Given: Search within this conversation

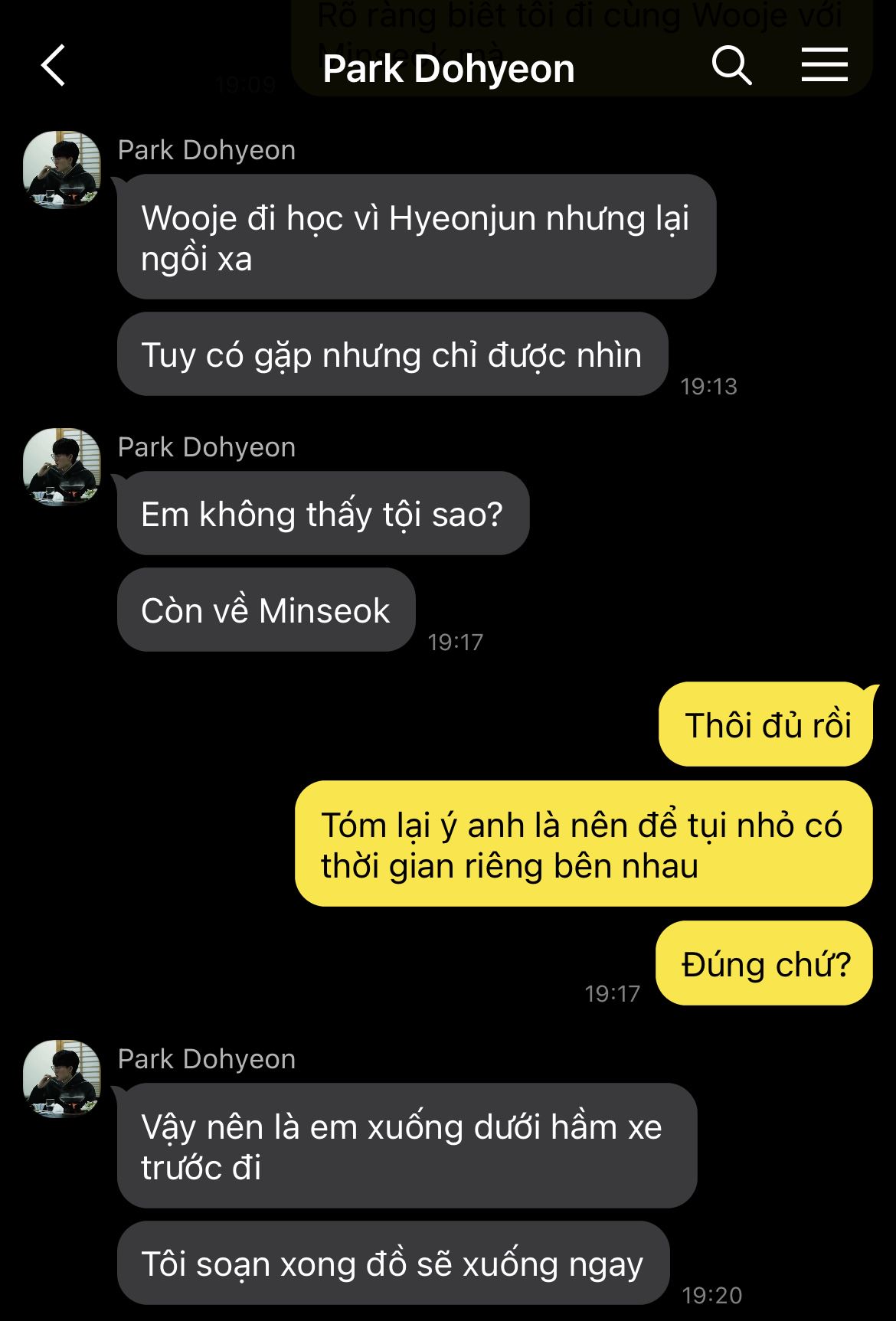Looking at the screenshot, I should tap(731, 66).
